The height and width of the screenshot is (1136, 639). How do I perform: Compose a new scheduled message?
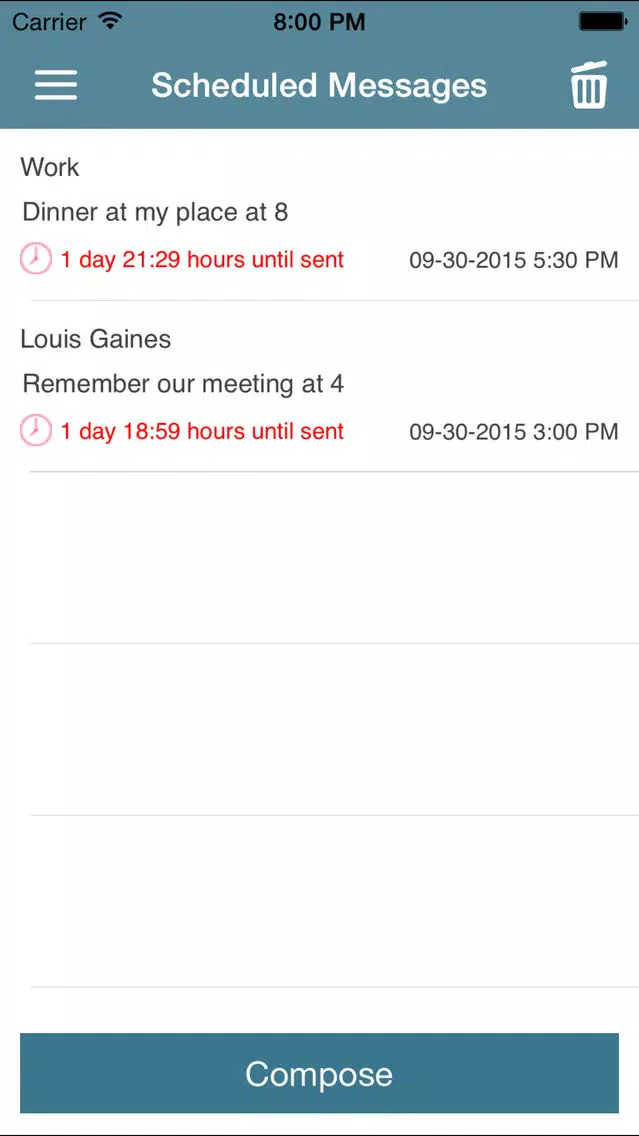pos(320,1073)
